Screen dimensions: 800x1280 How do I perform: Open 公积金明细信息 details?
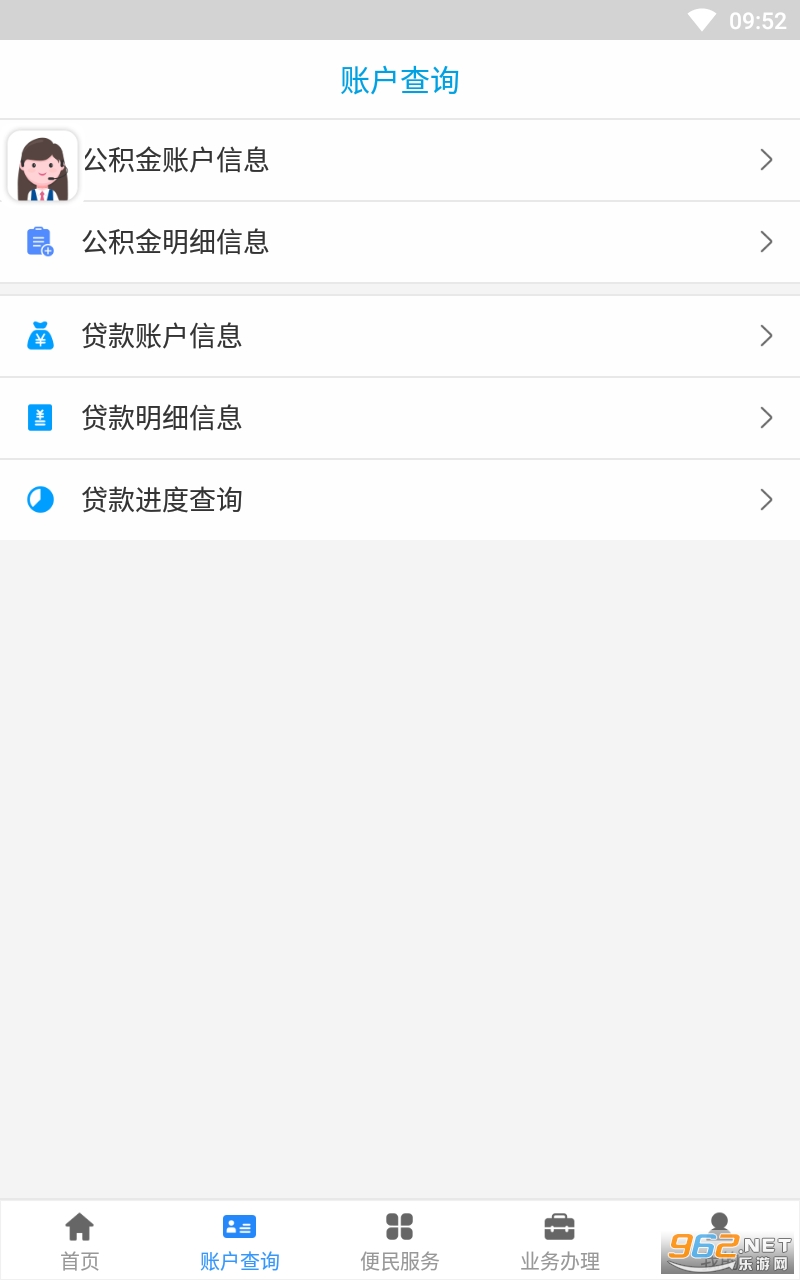(x=400, y=242)
